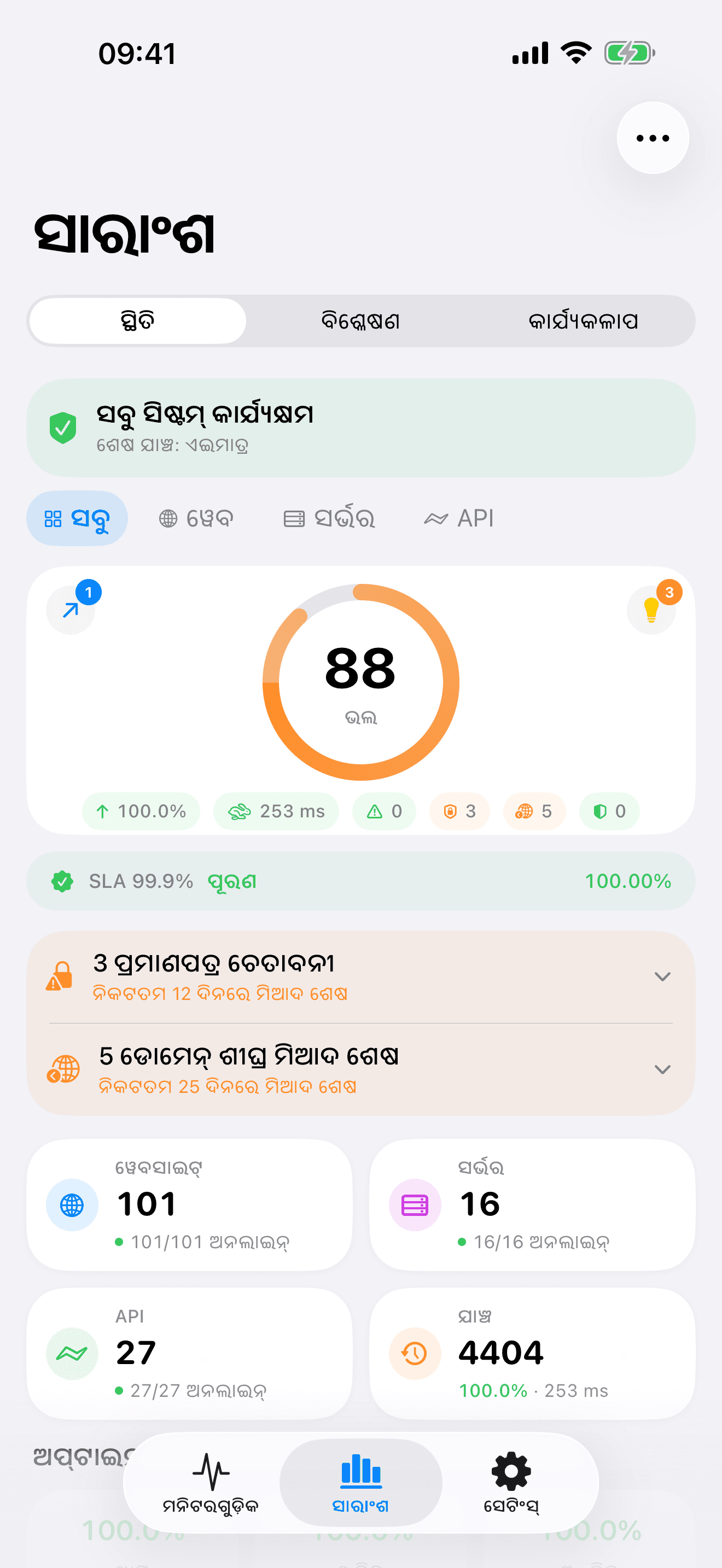Expand the certificate warning details
Image resolution: width=722 pixels, height=1568 pixels.
click(x=663, y=976)
